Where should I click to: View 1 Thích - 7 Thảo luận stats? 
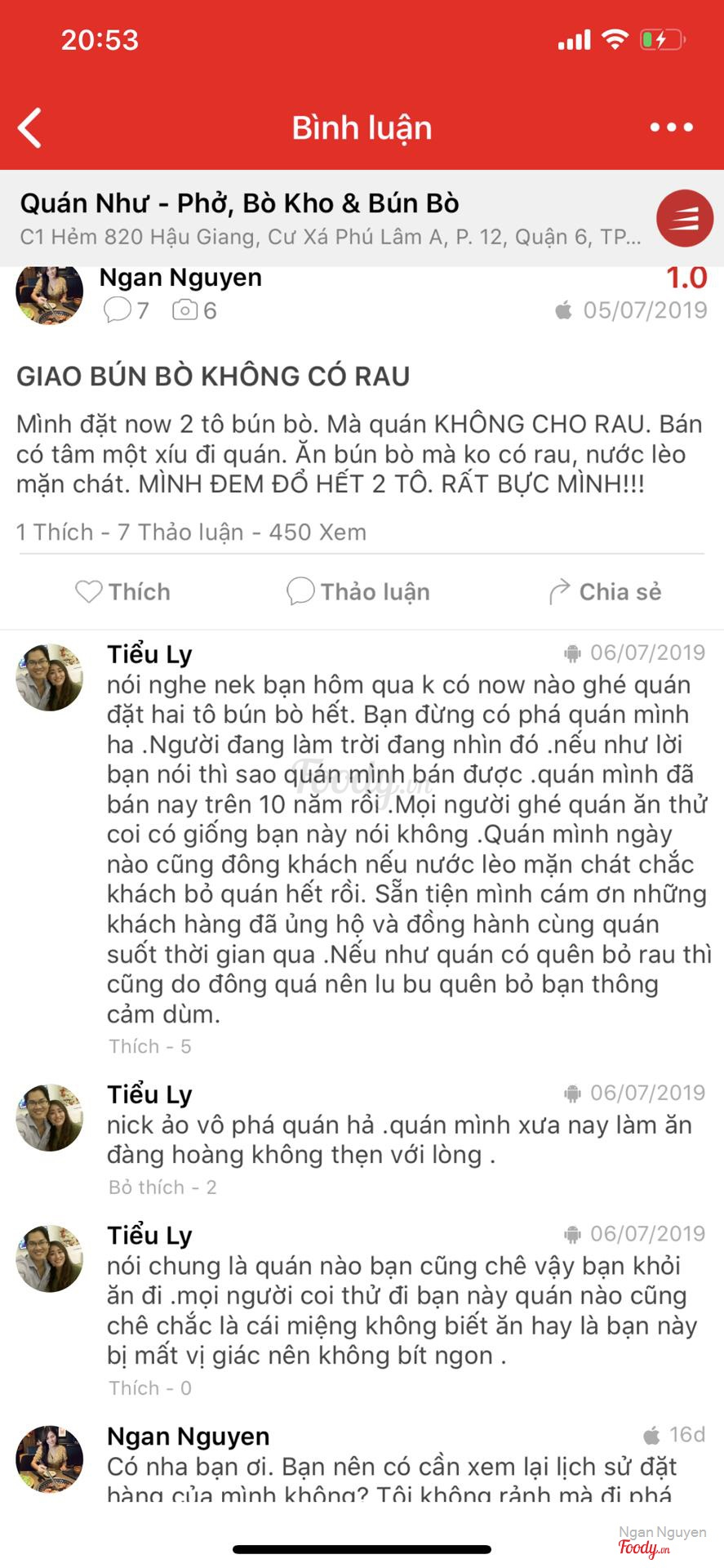[x=191, y=532]
